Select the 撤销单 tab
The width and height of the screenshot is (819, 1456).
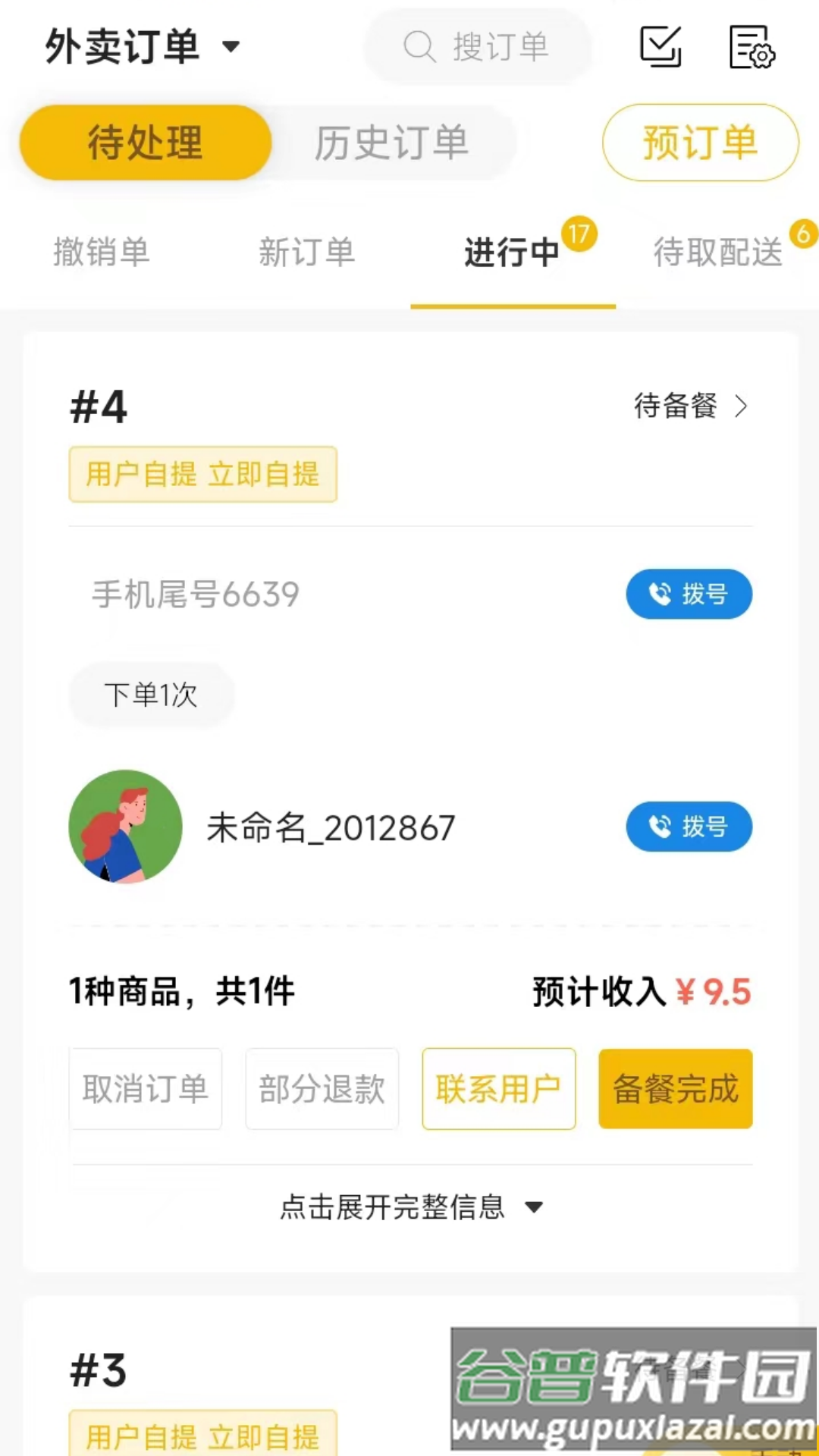click(x=102, y=253)
